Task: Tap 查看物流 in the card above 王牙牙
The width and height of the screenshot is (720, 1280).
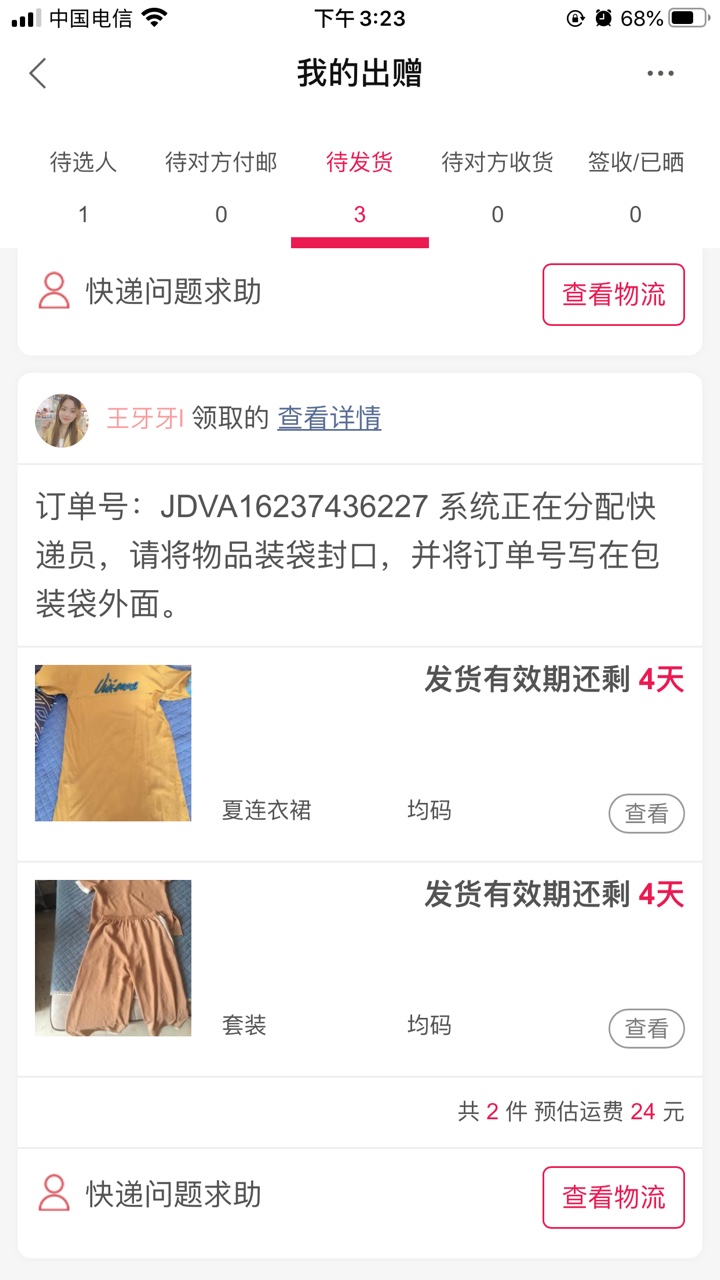Action: tap(613, 294)
